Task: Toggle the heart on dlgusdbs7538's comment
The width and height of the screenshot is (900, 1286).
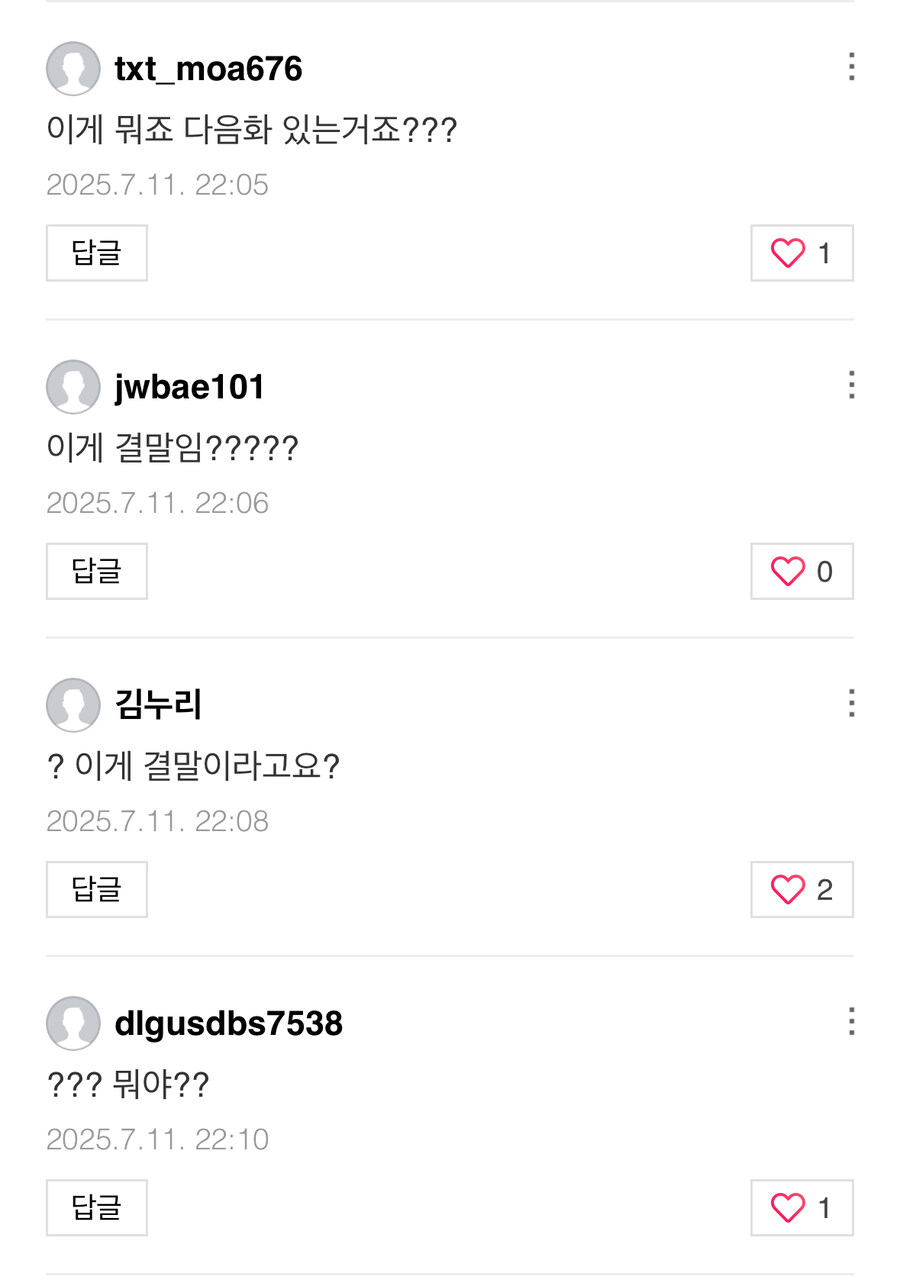Action: [x=802, y=1207]
